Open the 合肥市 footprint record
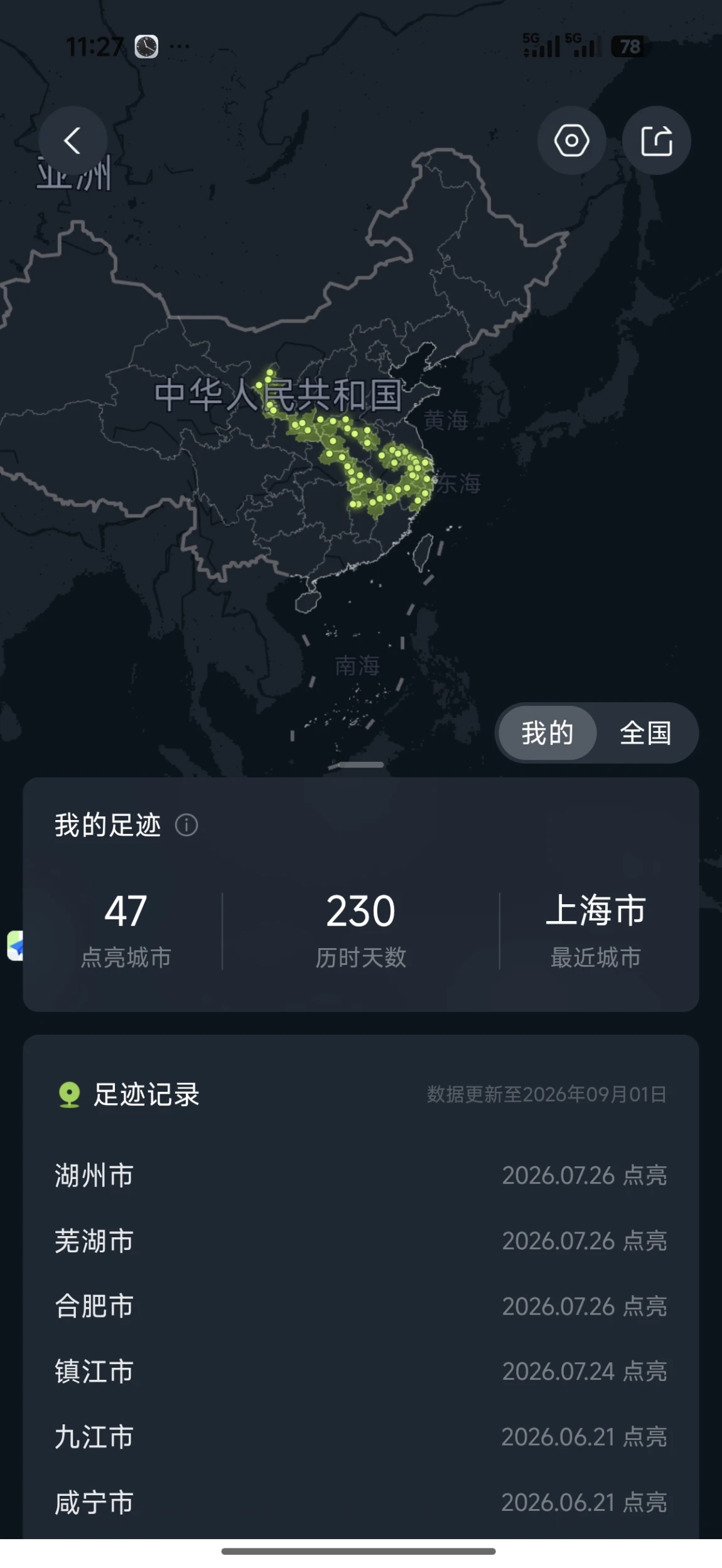 tap(361, 1306)
